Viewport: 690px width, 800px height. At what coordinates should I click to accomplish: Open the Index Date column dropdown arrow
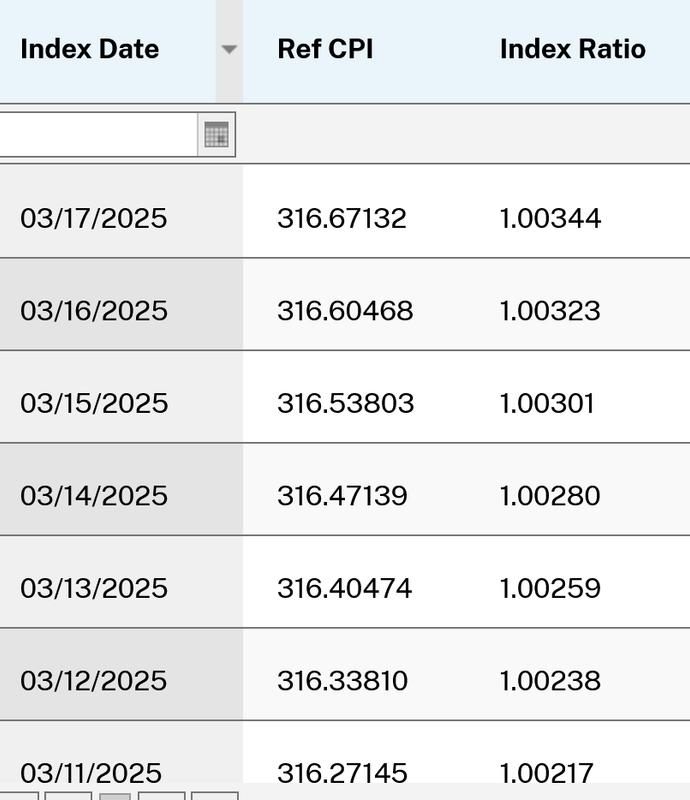click(x=229, y=50)
